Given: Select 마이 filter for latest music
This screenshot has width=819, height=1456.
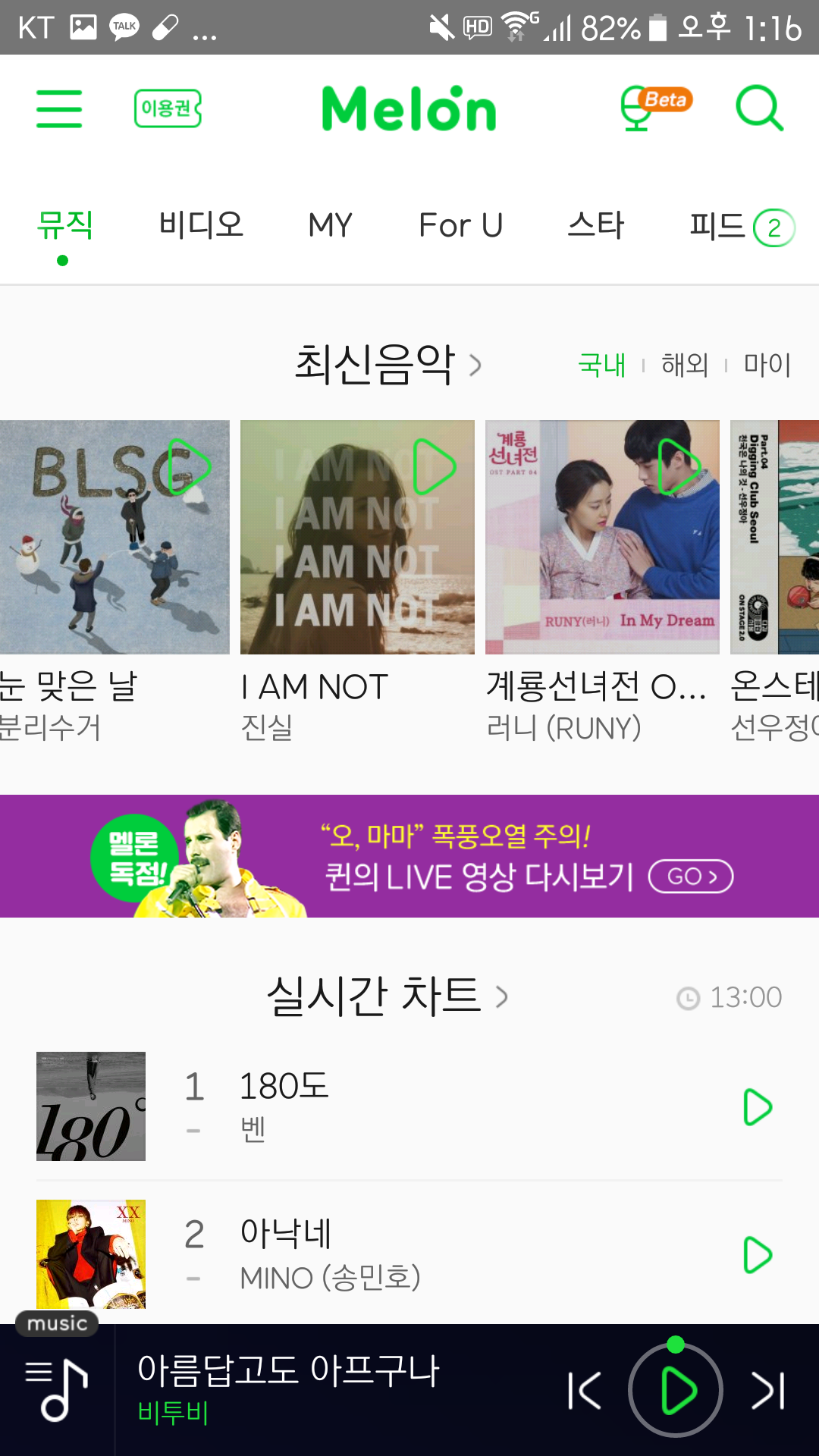Looking at the screenshot, I should (x=766, y=365).
